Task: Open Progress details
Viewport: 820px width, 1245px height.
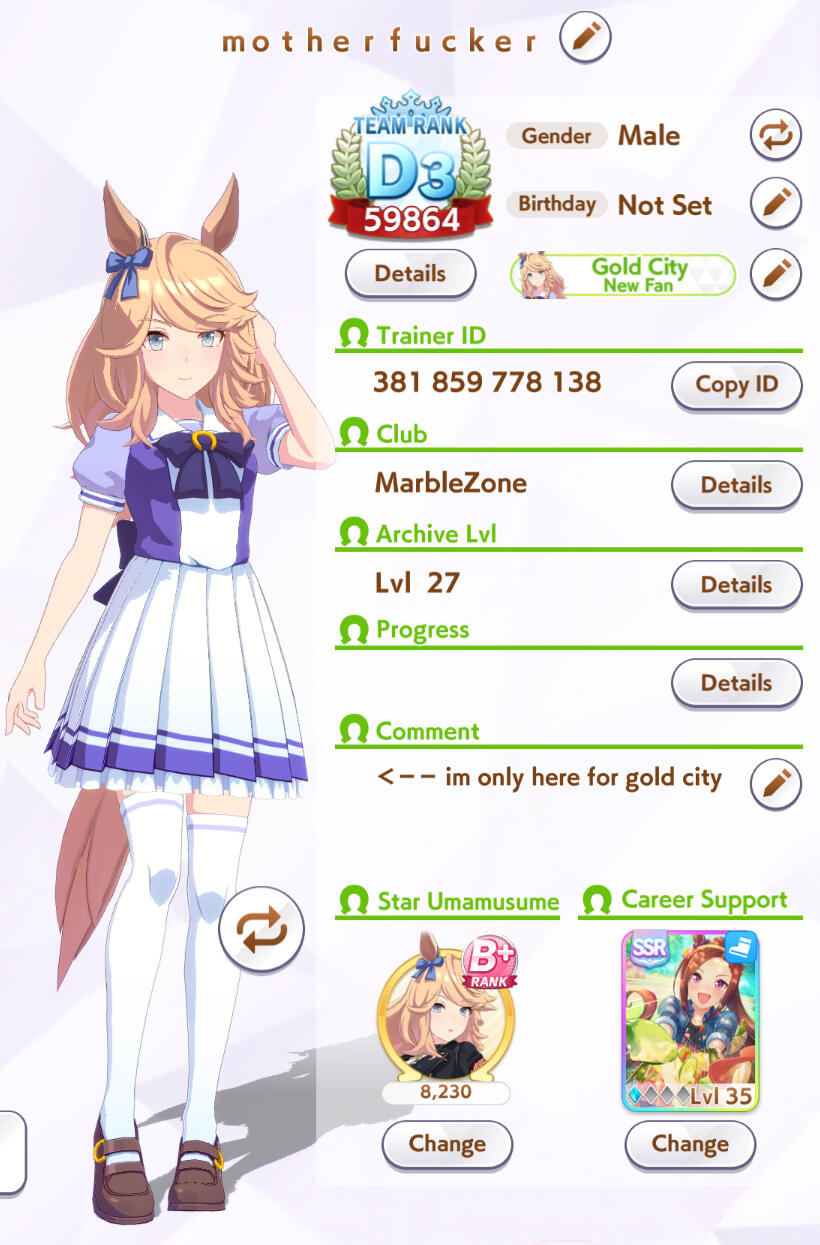Action: (x=736, y=683)
